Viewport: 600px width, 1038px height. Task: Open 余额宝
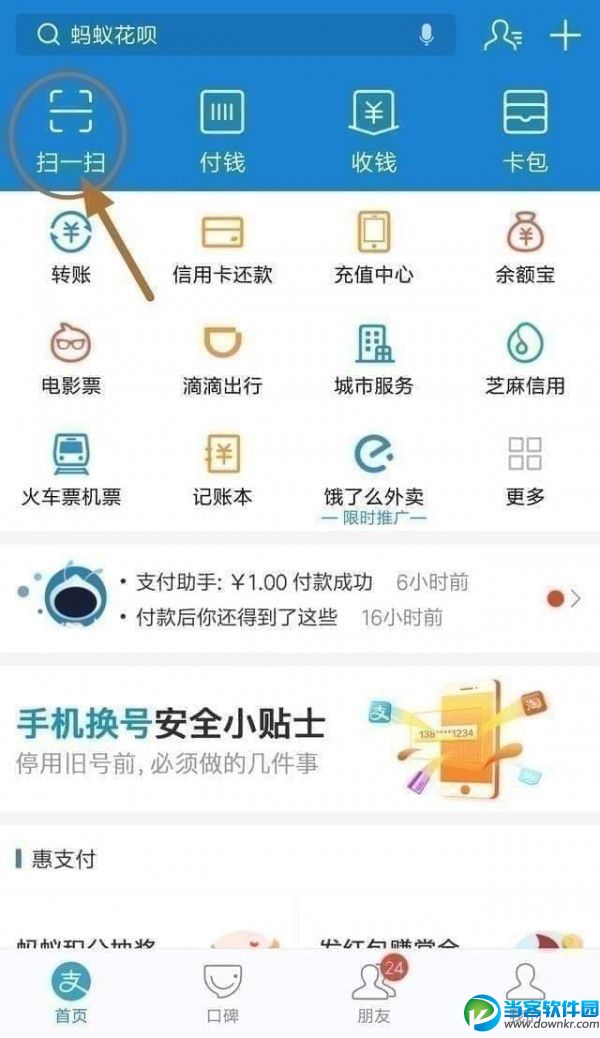click(525, 248)
